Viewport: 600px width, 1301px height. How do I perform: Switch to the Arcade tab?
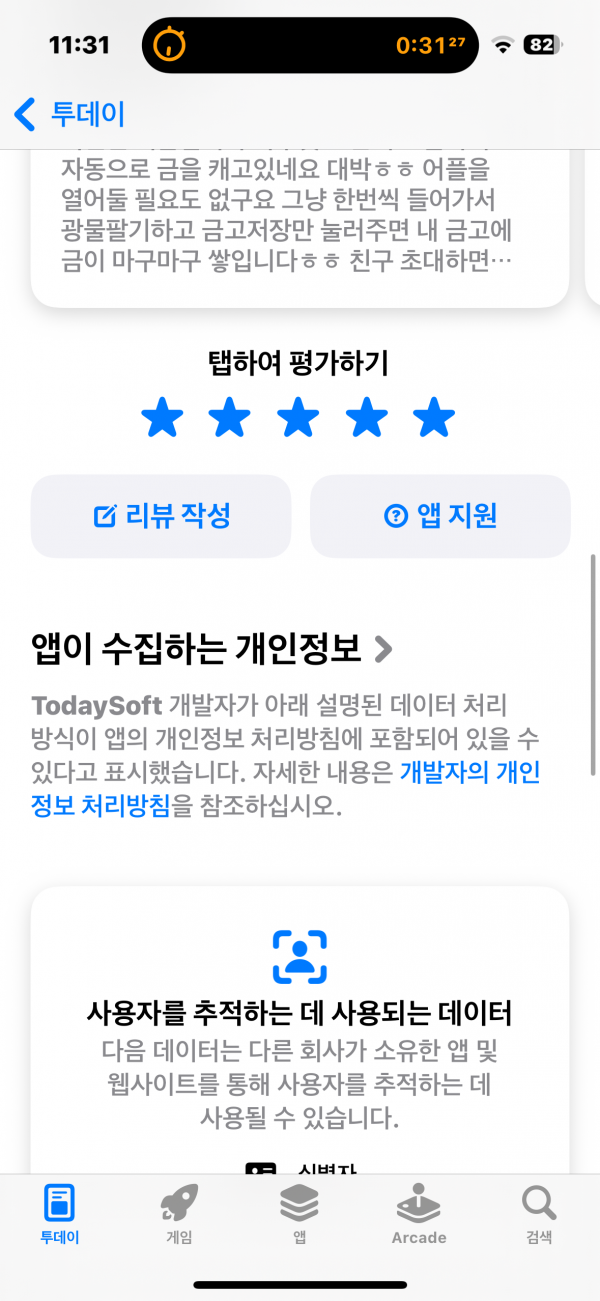[x=419, y=1214]
